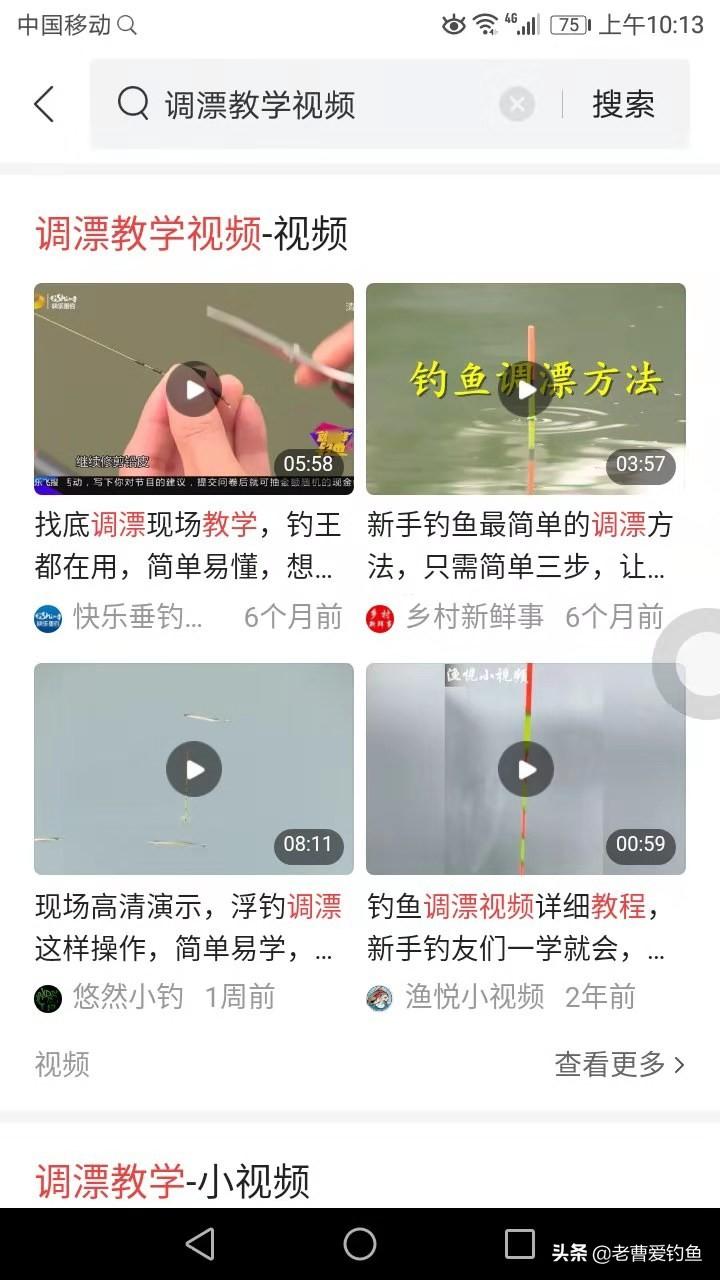
Task: Open the 悠然小钓 author page
Action: point(110,997)
